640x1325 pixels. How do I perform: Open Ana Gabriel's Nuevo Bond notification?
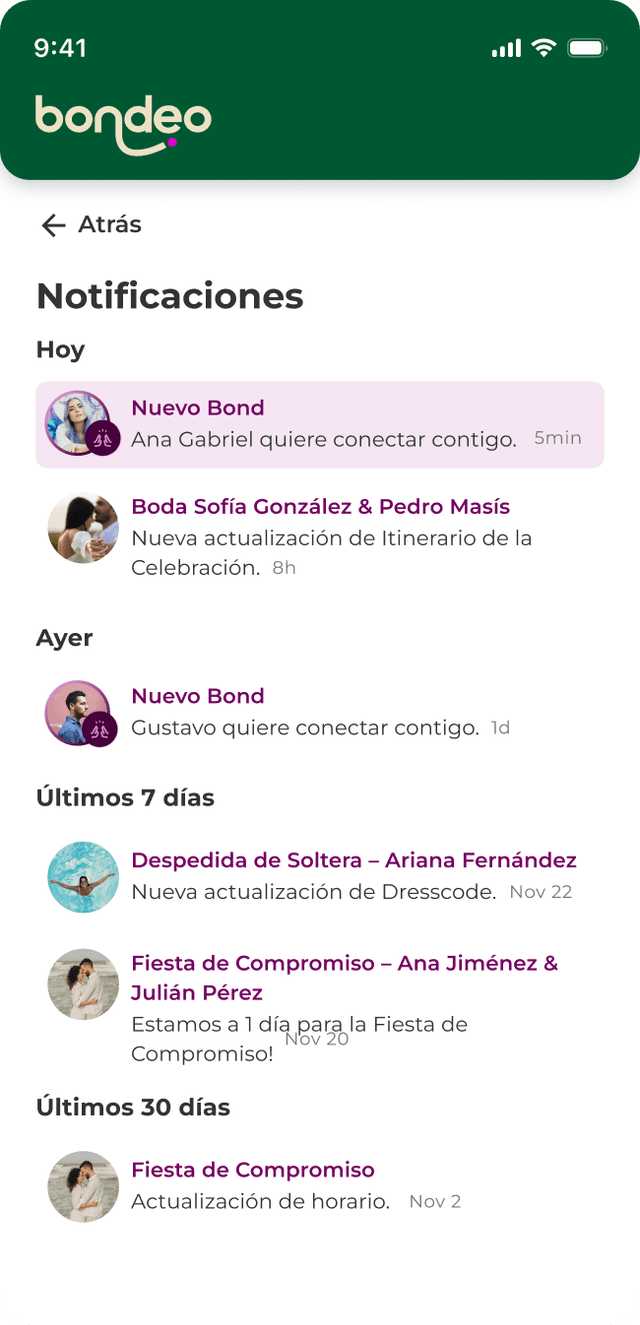(x=320, y=424)
